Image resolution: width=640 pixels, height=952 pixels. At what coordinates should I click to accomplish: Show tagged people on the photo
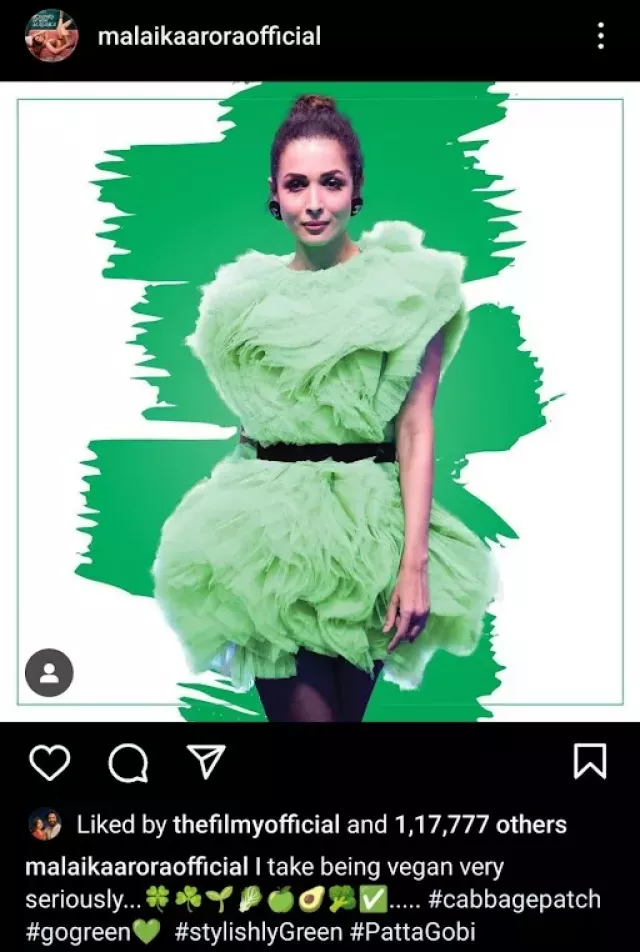pyautogui.click(x=49, y=673)
